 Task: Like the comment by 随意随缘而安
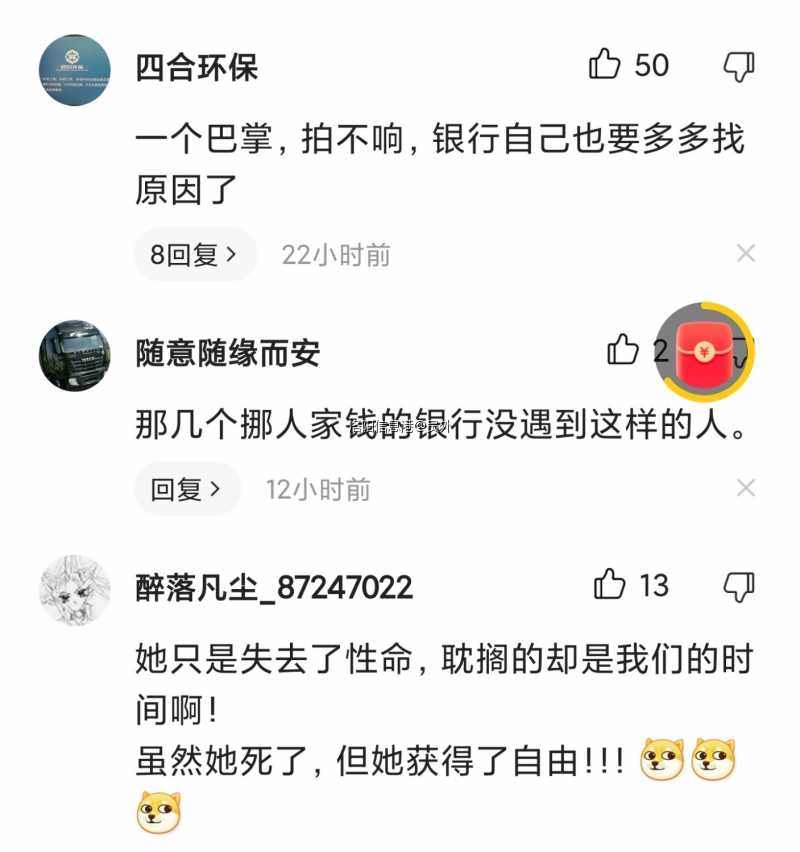pos(623,350)
